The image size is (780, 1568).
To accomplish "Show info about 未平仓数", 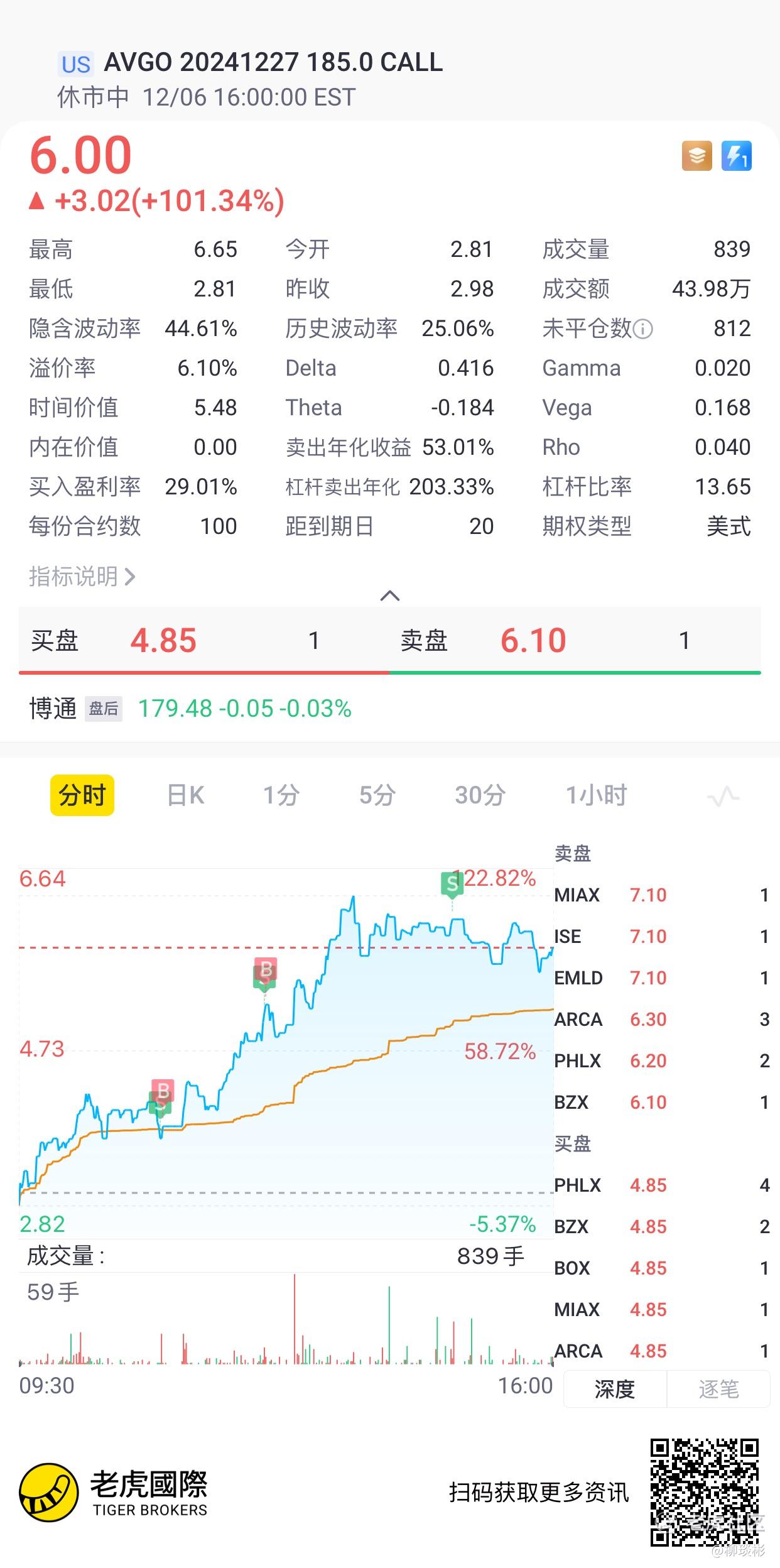I will [x=642, y=329].
